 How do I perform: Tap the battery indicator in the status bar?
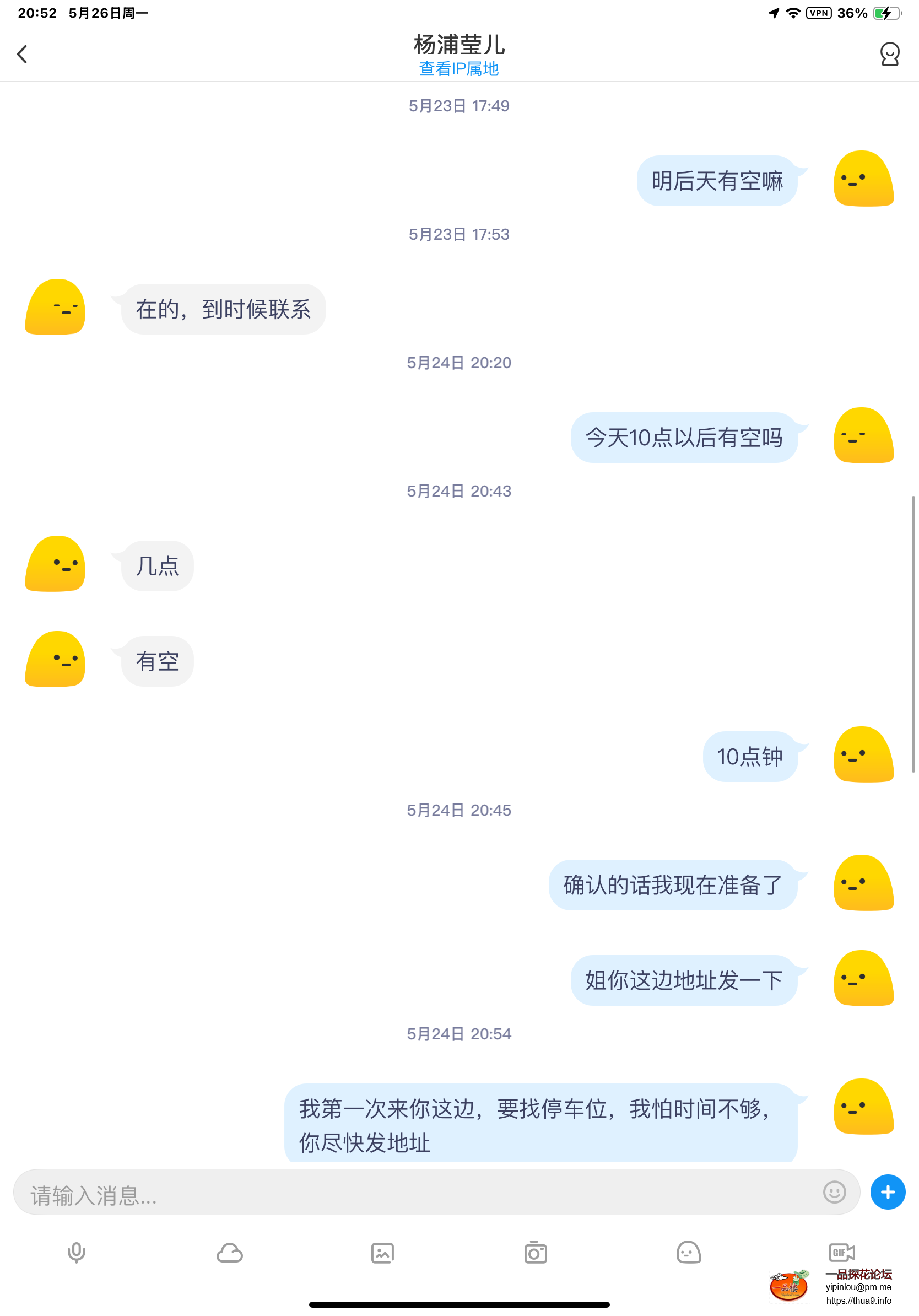(x=884, y=12)
